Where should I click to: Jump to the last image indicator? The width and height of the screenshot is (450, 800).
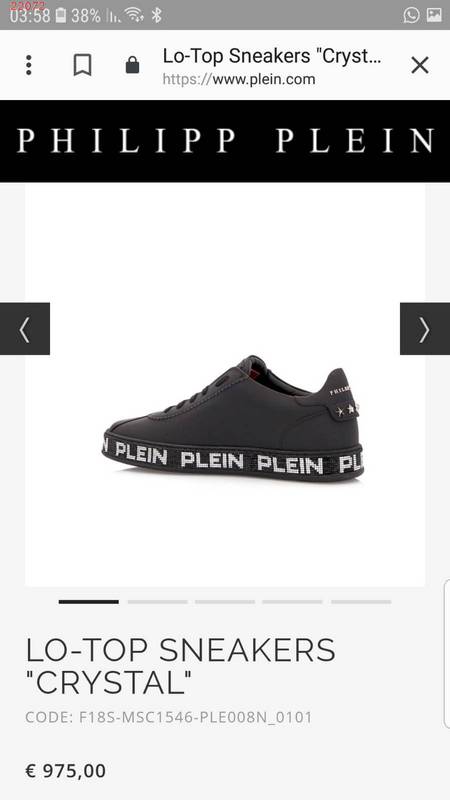[x=361, y=602]
